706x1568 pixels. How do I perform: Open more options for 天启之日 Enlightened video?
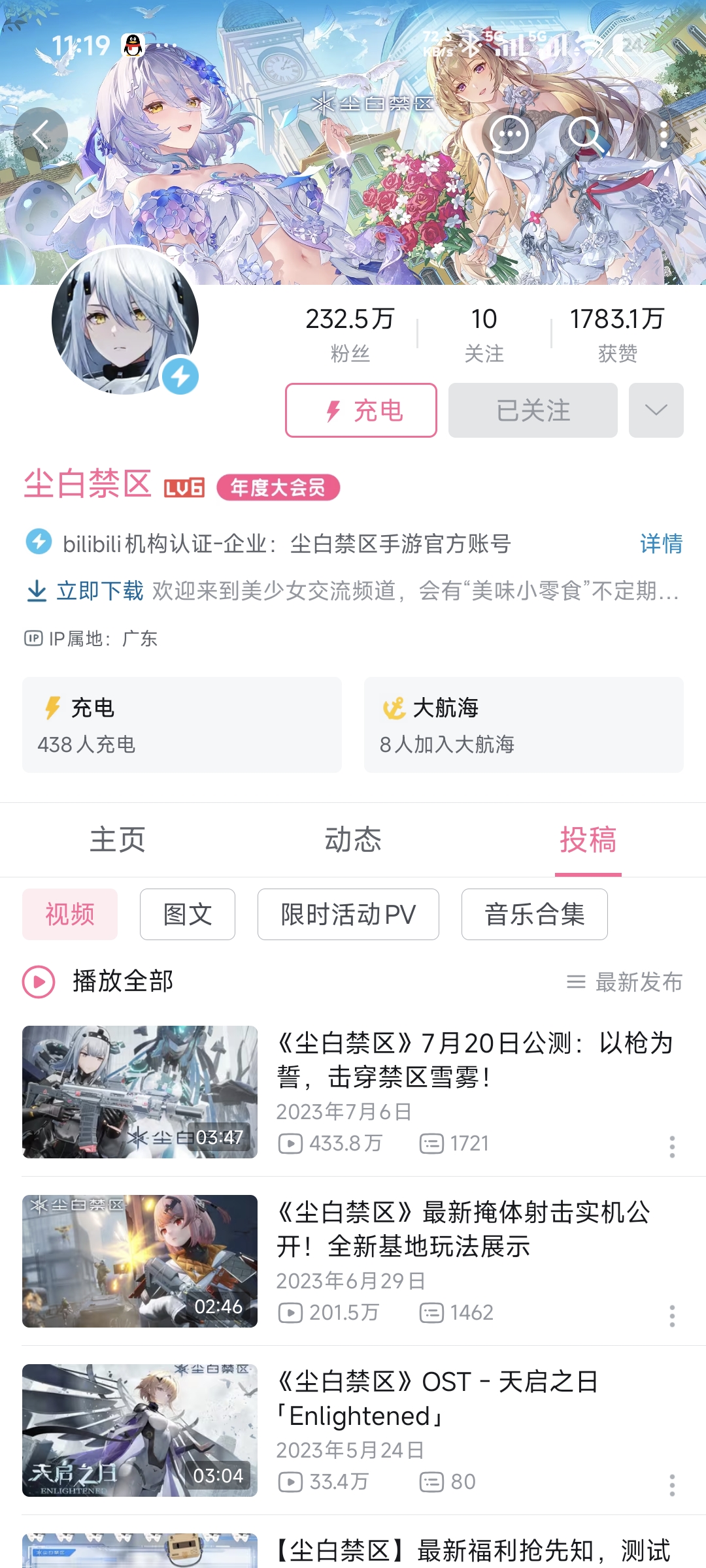point(671,1485)
